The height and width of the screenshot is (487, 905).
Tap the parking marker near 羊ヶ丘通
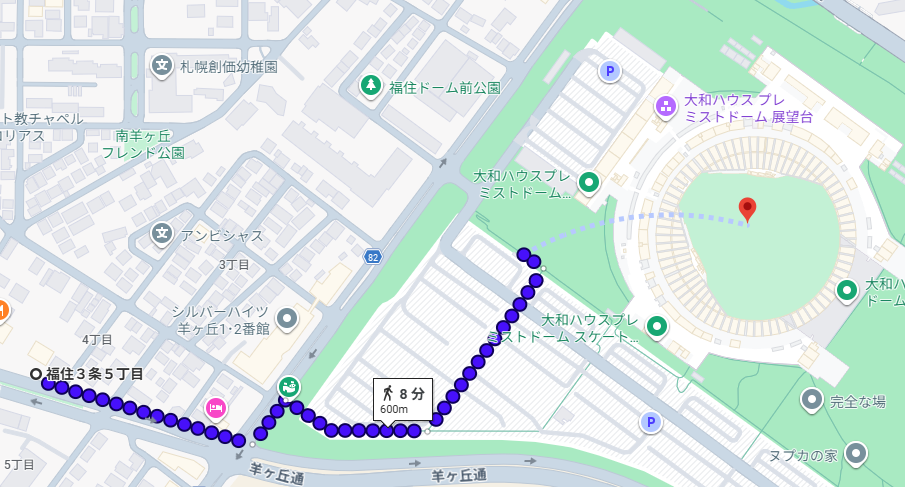651,422
